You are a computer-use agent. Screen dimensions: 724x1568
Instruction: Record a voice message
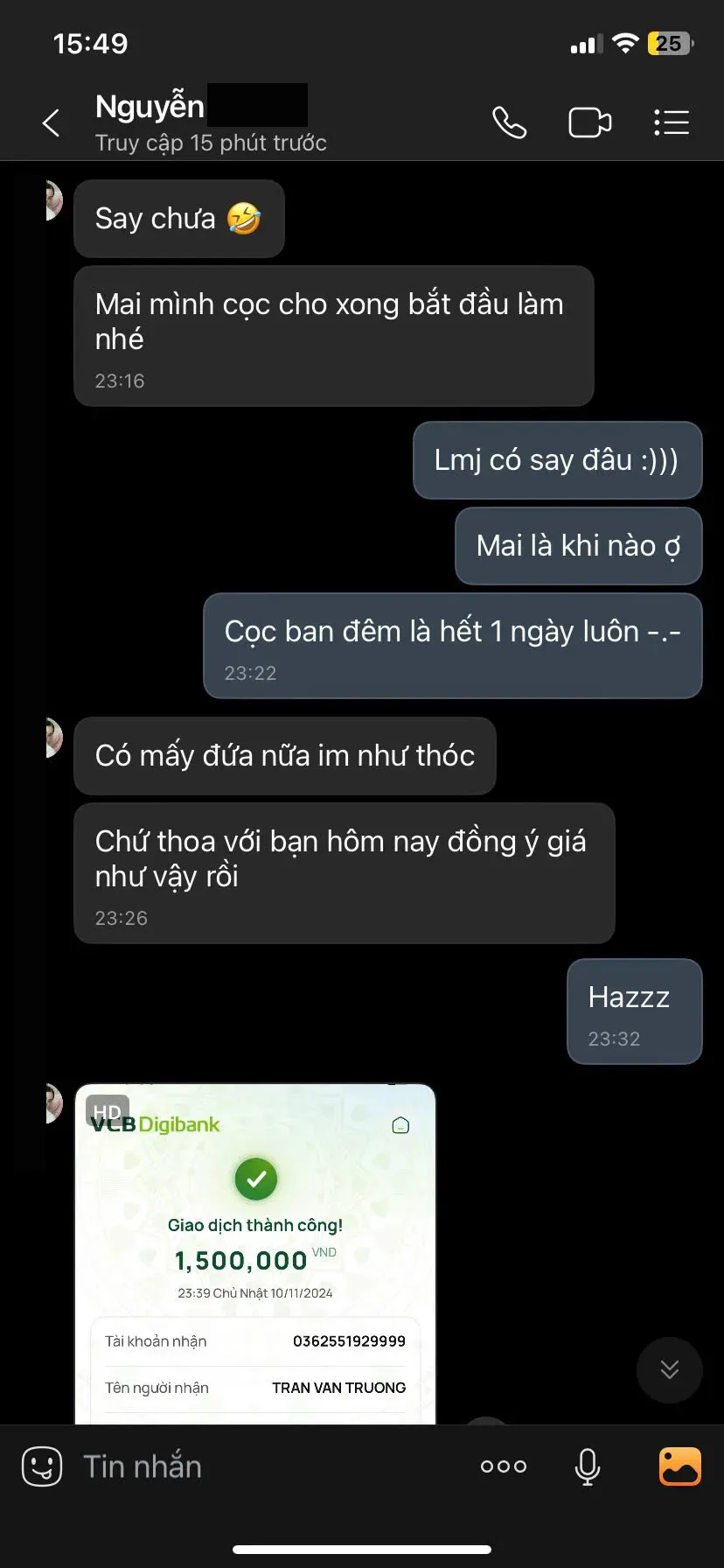588,1466
